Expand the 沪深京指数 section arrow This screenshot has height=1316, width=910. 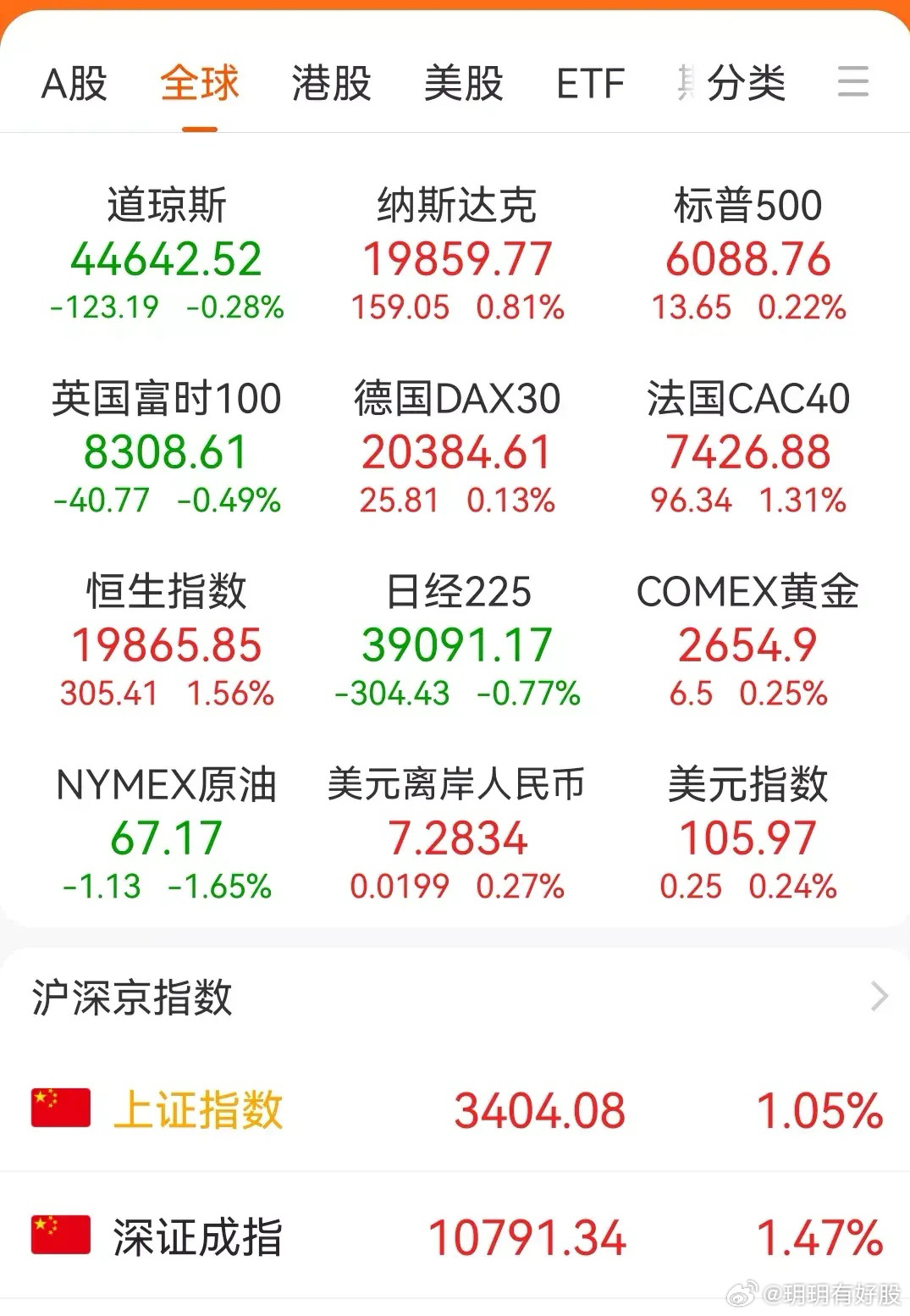click(880, 997)
